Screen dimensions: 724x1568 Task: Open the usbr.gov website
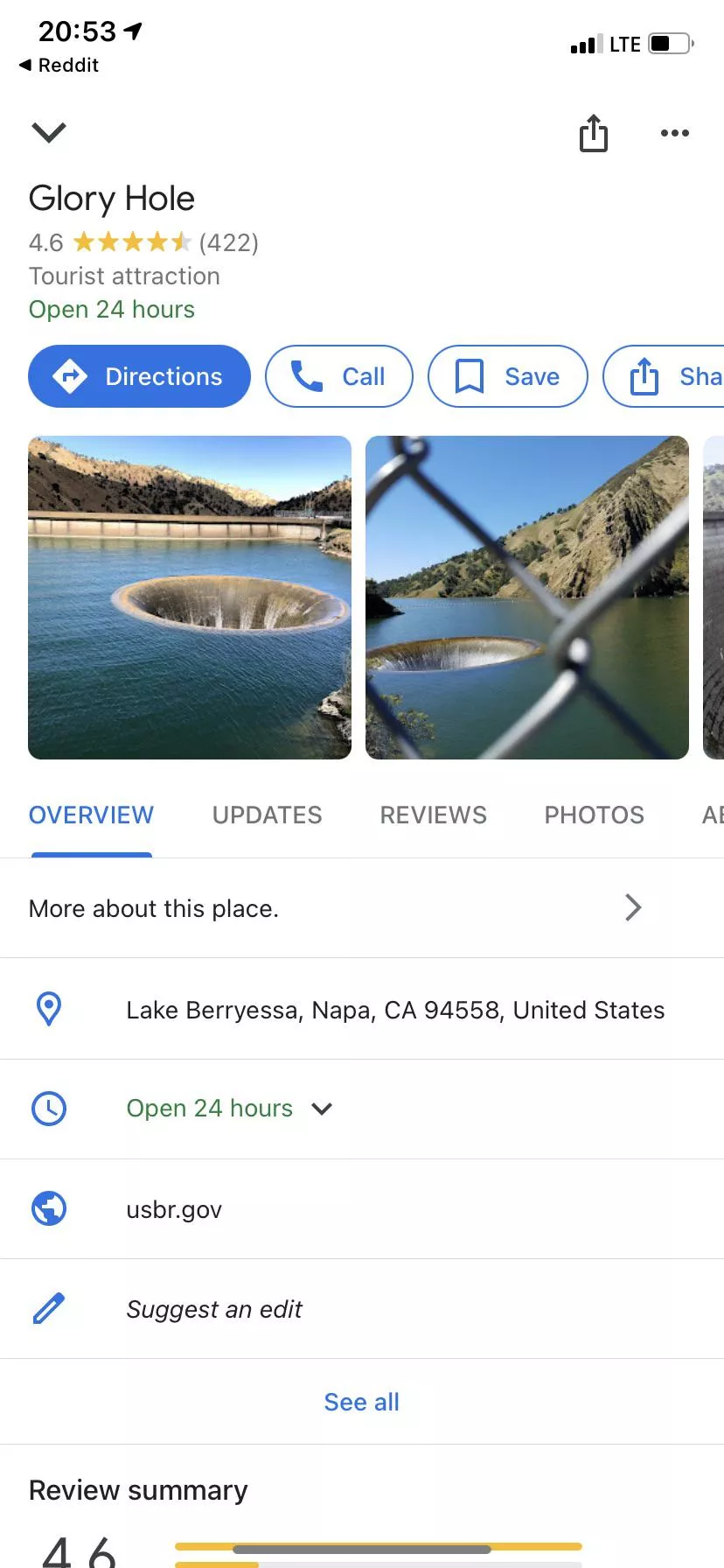click(x=174, y=1209)
